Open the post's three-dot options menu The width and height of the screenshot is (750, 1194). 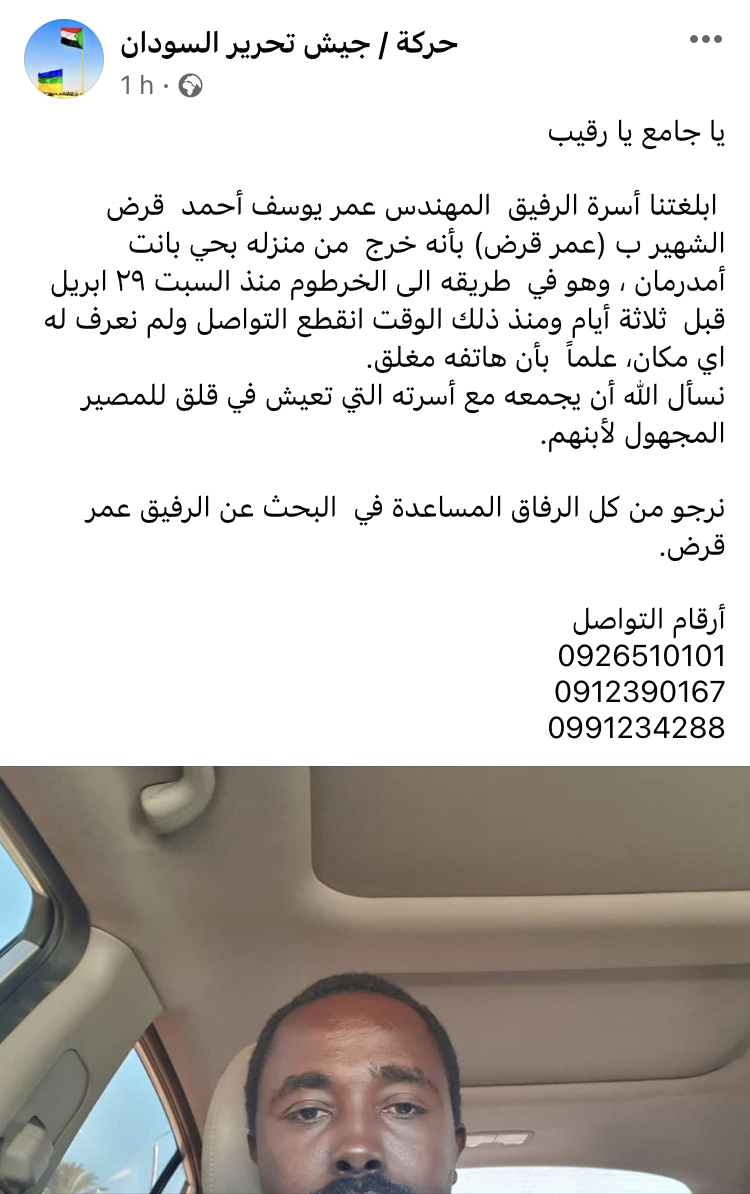(x=706, y=41)
